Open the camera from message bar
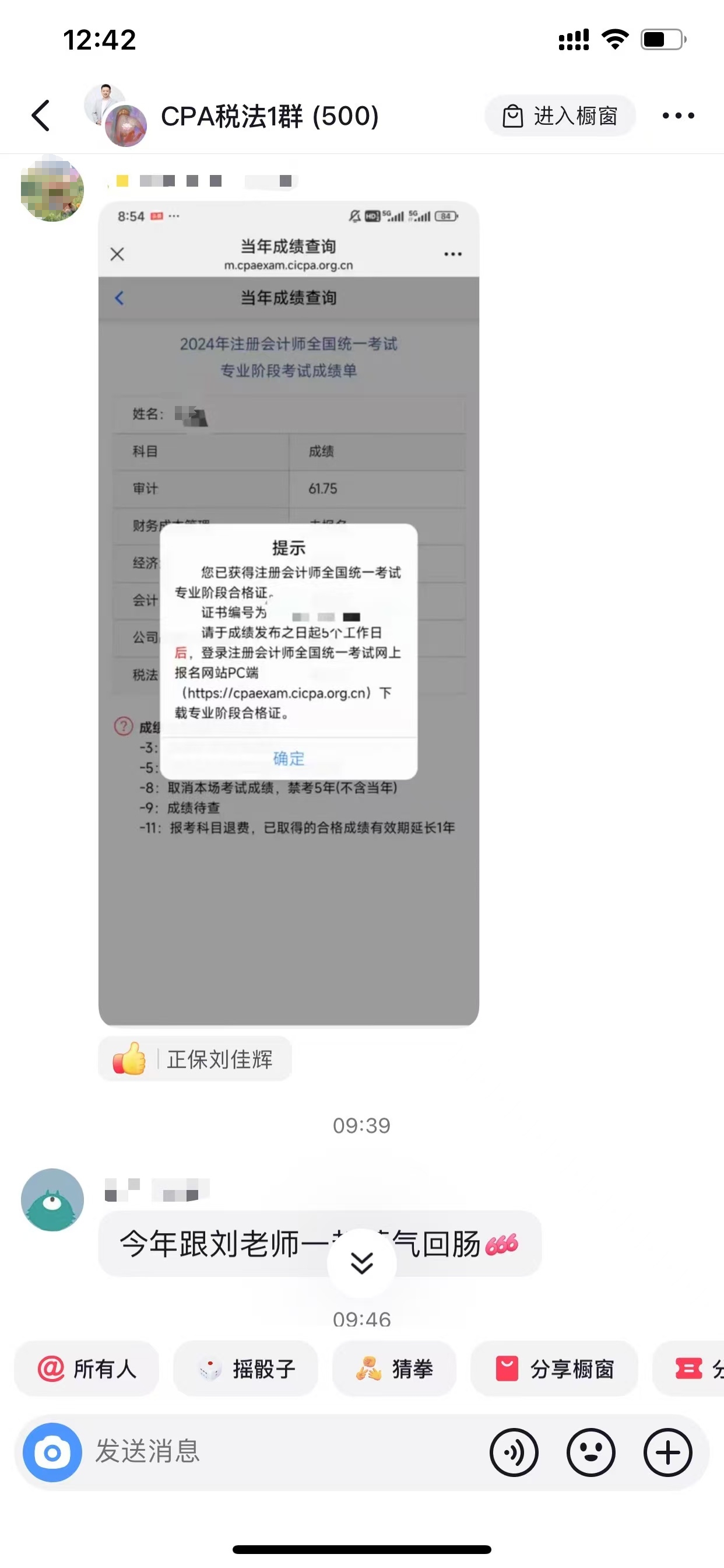This screenshot has width=724, height=1568. tap(52, 1453)
